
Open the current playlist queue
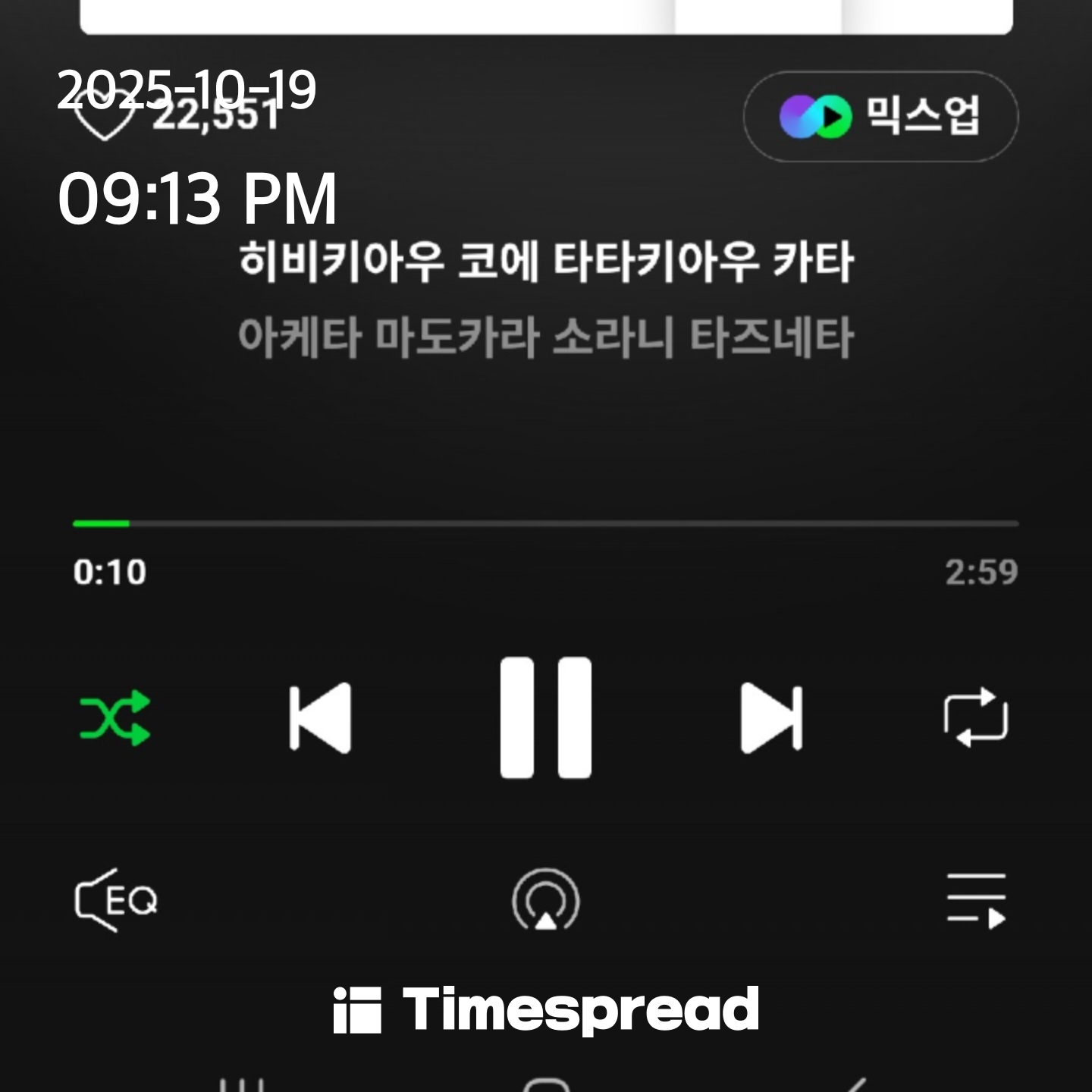point(976,900)
